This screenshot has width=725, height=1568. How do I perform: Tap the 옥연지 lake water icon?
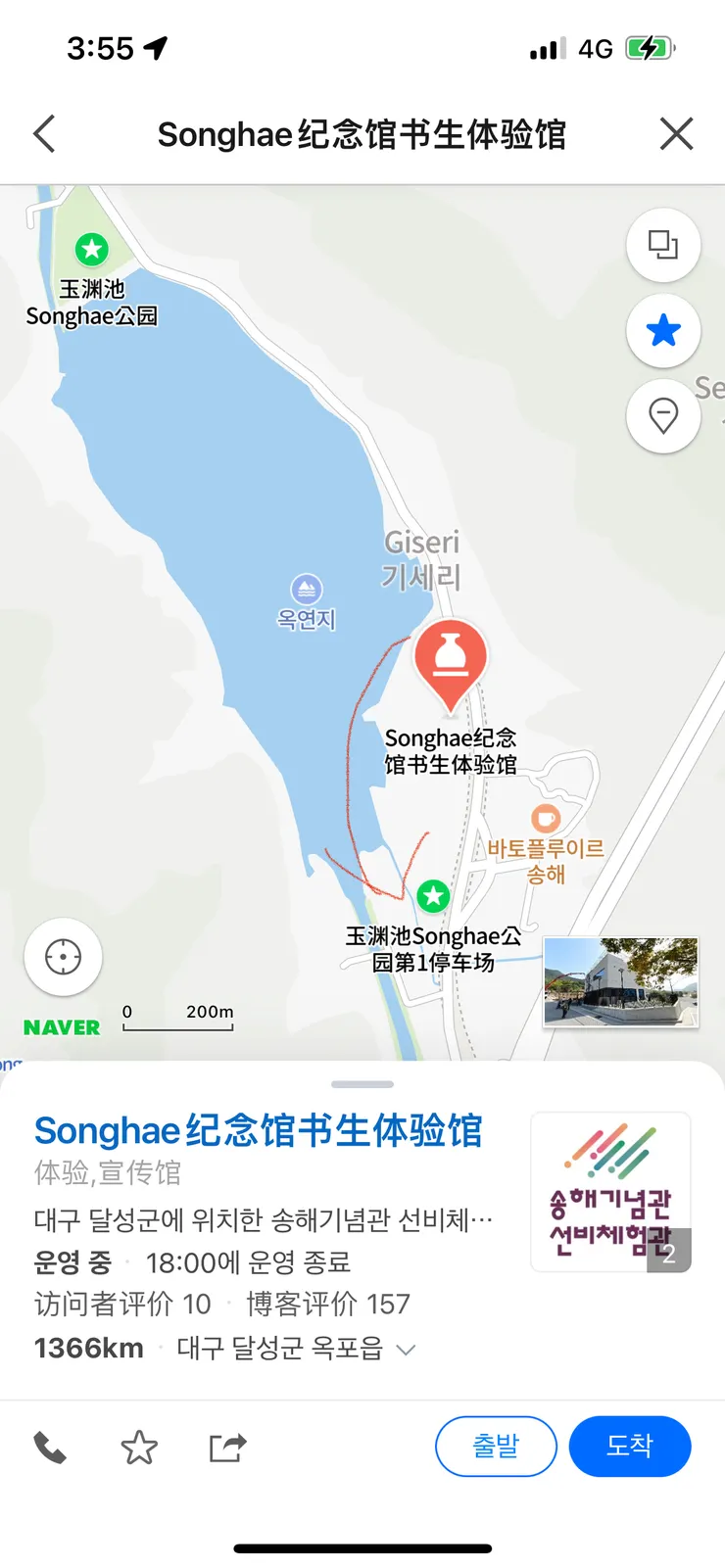(307, 591)
